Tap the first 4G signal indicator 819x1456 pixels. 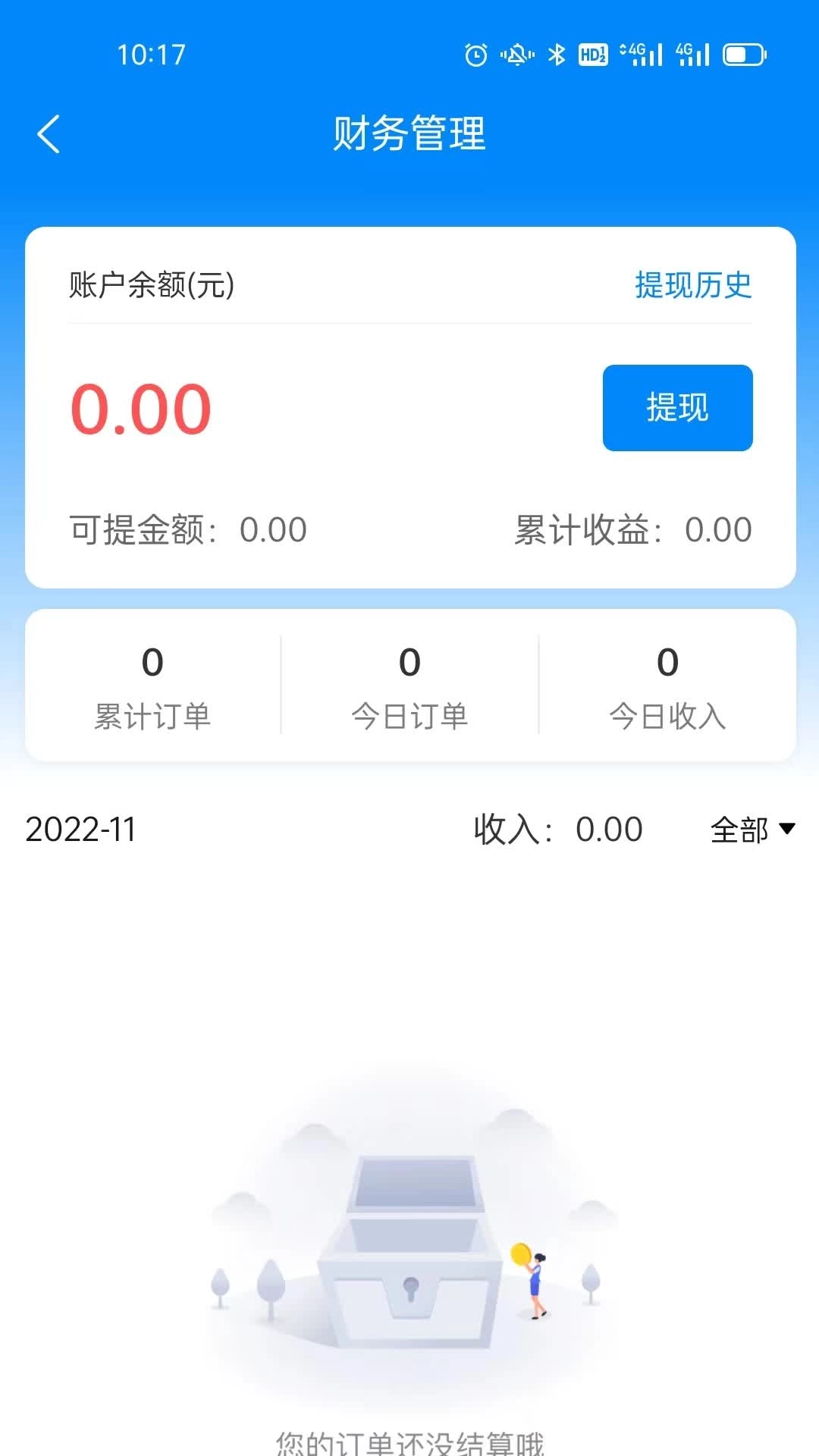pyautogui.click(x=639, y=53)
